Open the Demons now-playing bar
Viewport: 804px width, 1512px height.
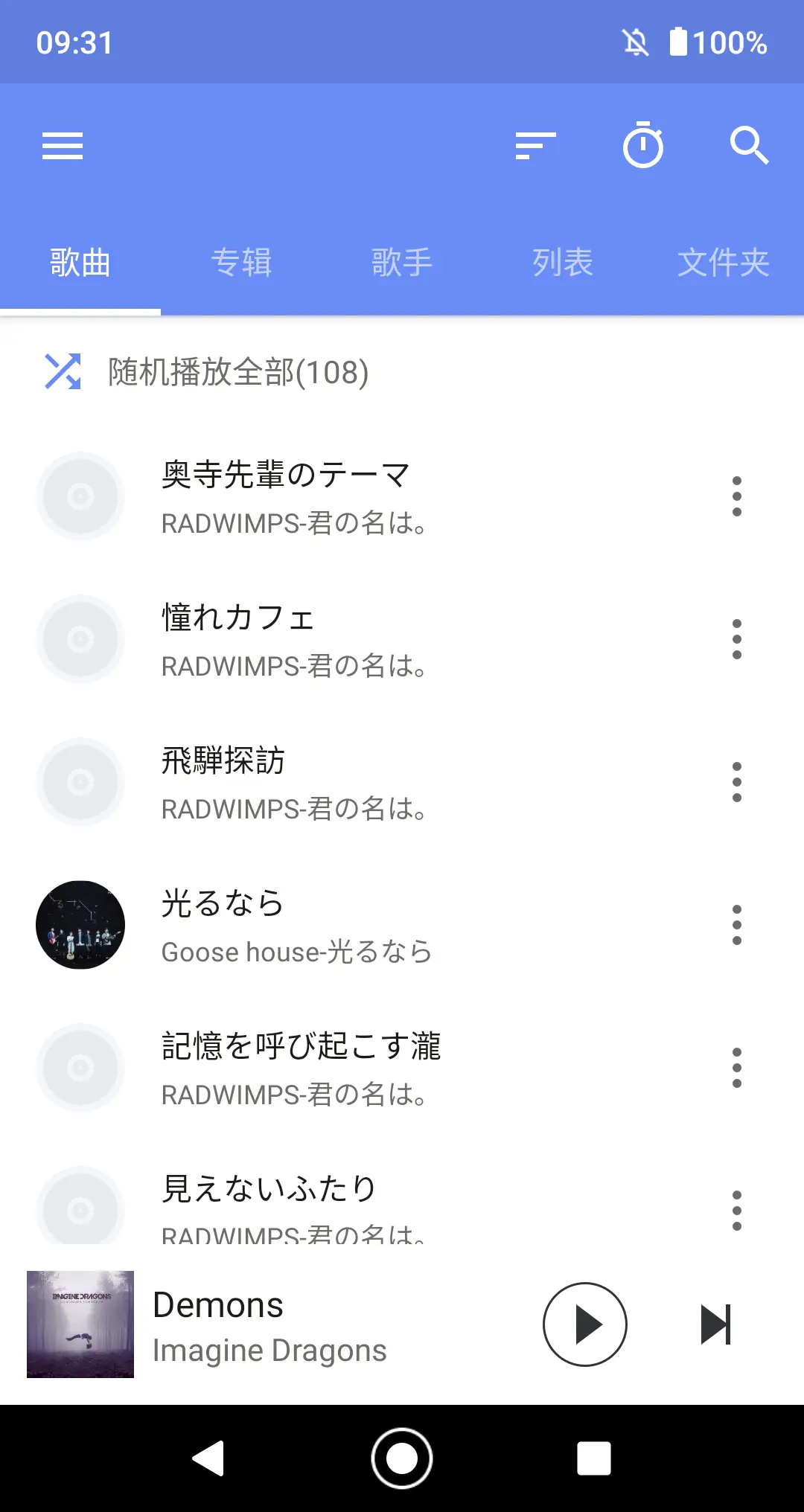pyautogui.click(x=298, y=1324)
